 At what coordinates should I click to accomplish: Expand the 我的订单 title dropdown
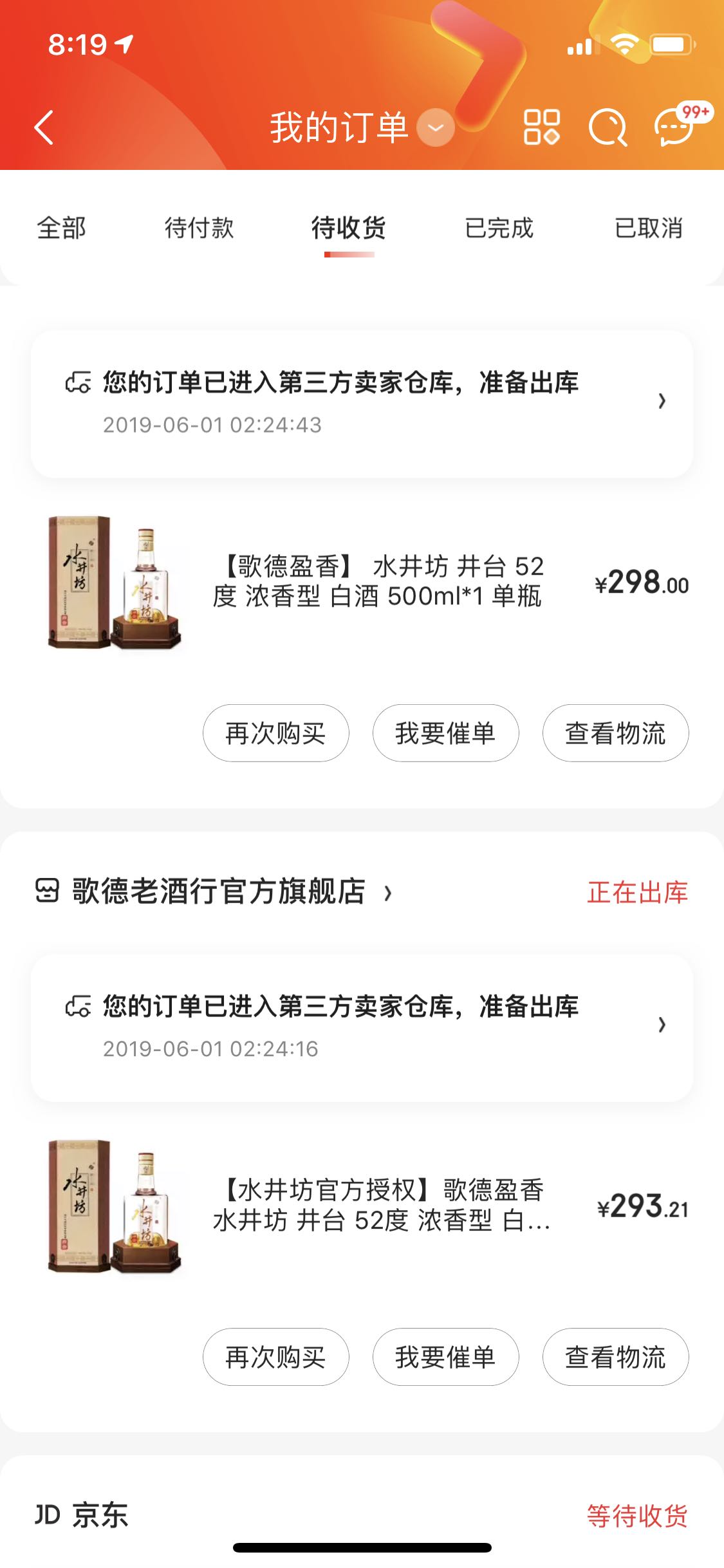[x=435, y=127]
